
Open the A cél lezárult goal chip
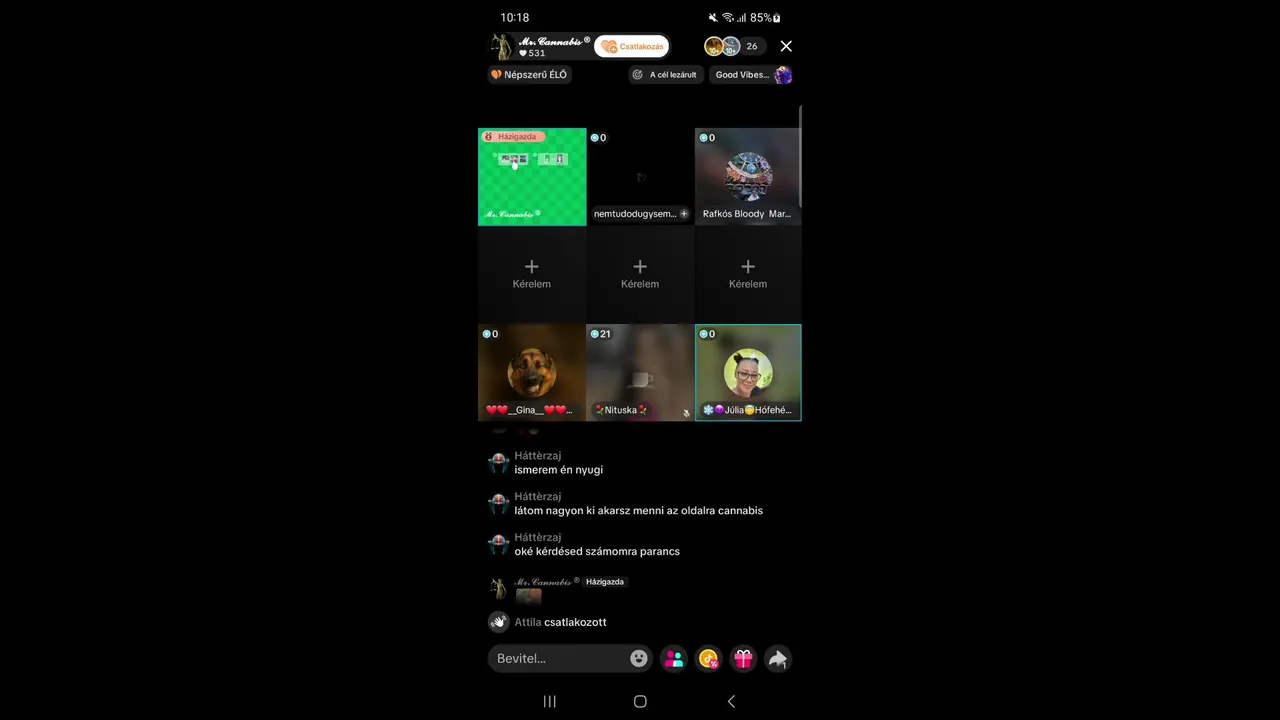(666, 75)
